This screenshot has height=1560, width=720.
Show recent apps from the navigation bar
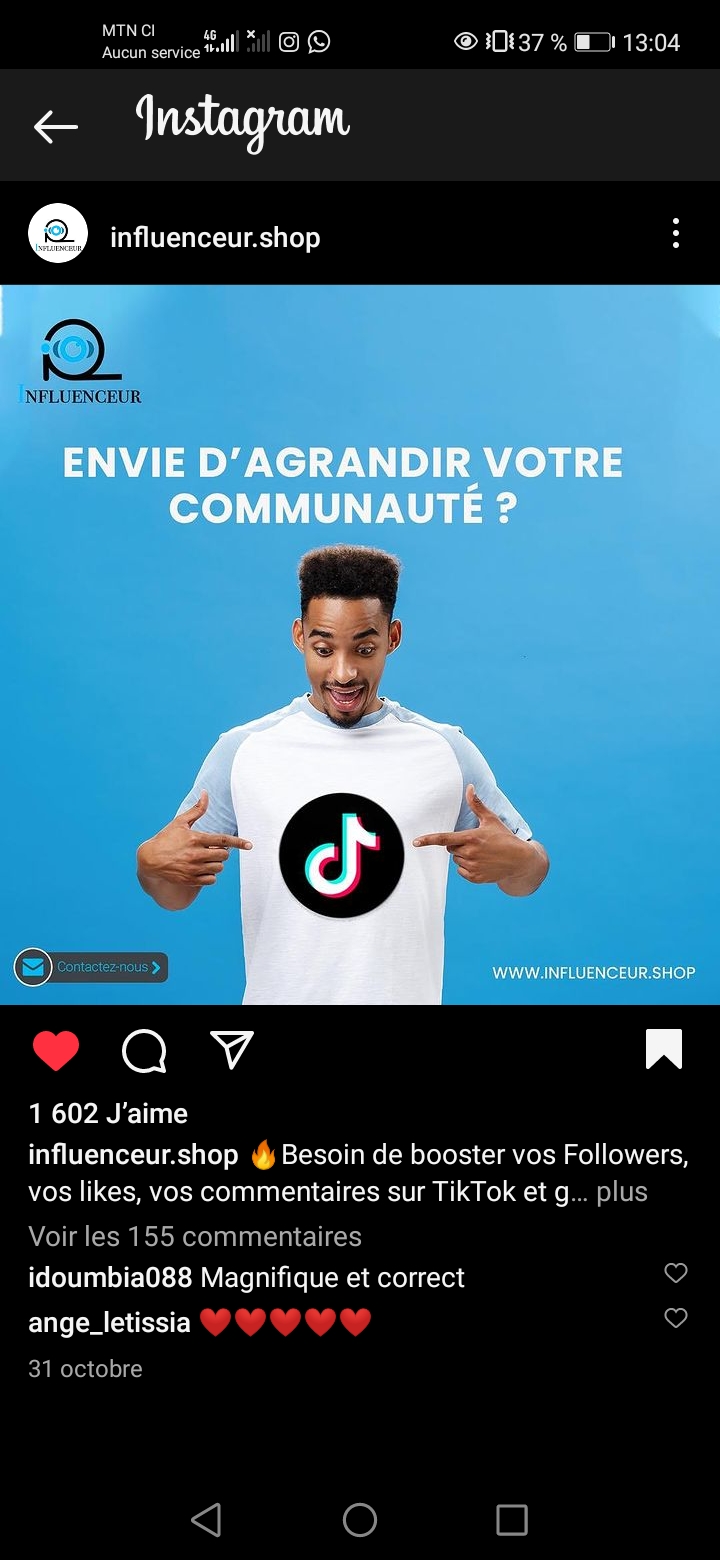coord(512,1520)
